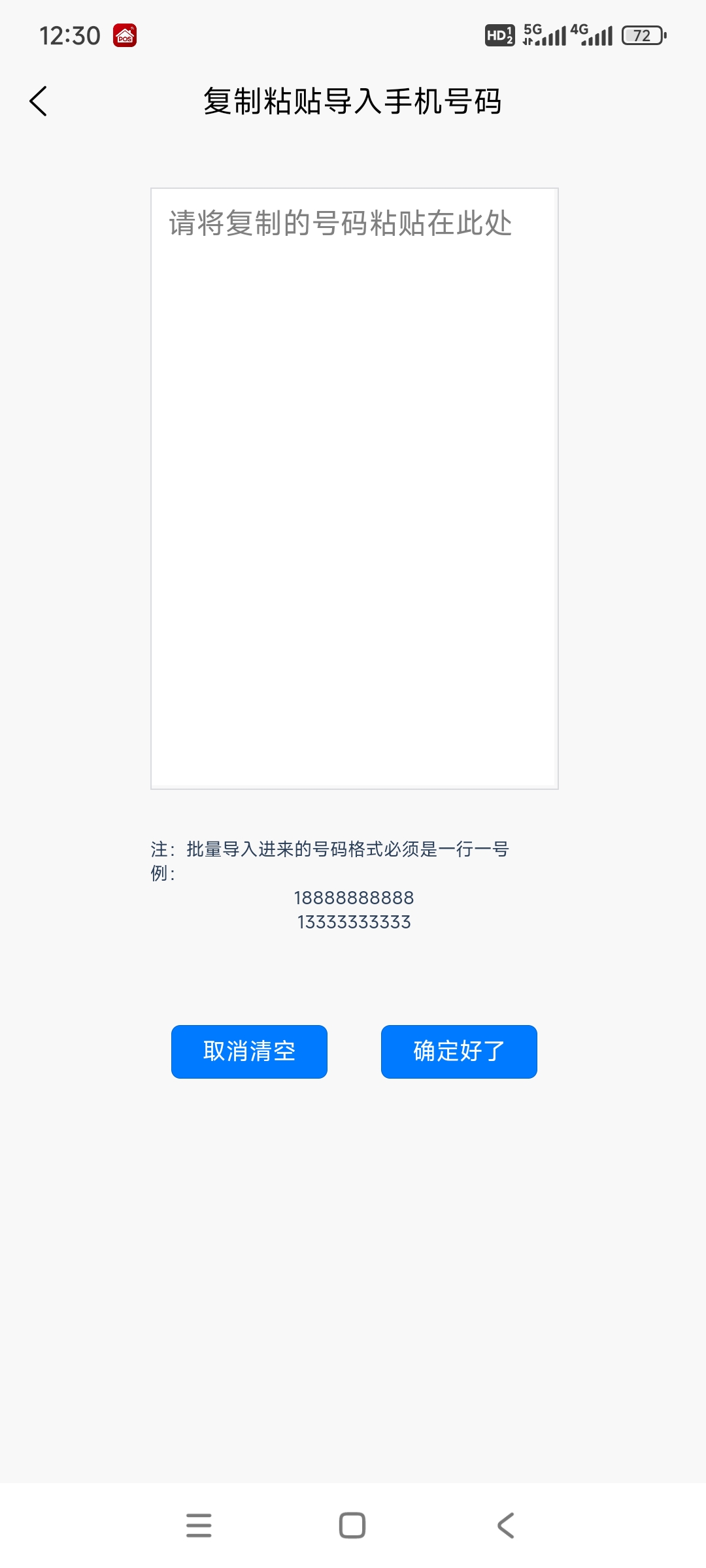Go to the home screen via system button
This screenshot has height=1568, width=706.
coord(352,1526)
